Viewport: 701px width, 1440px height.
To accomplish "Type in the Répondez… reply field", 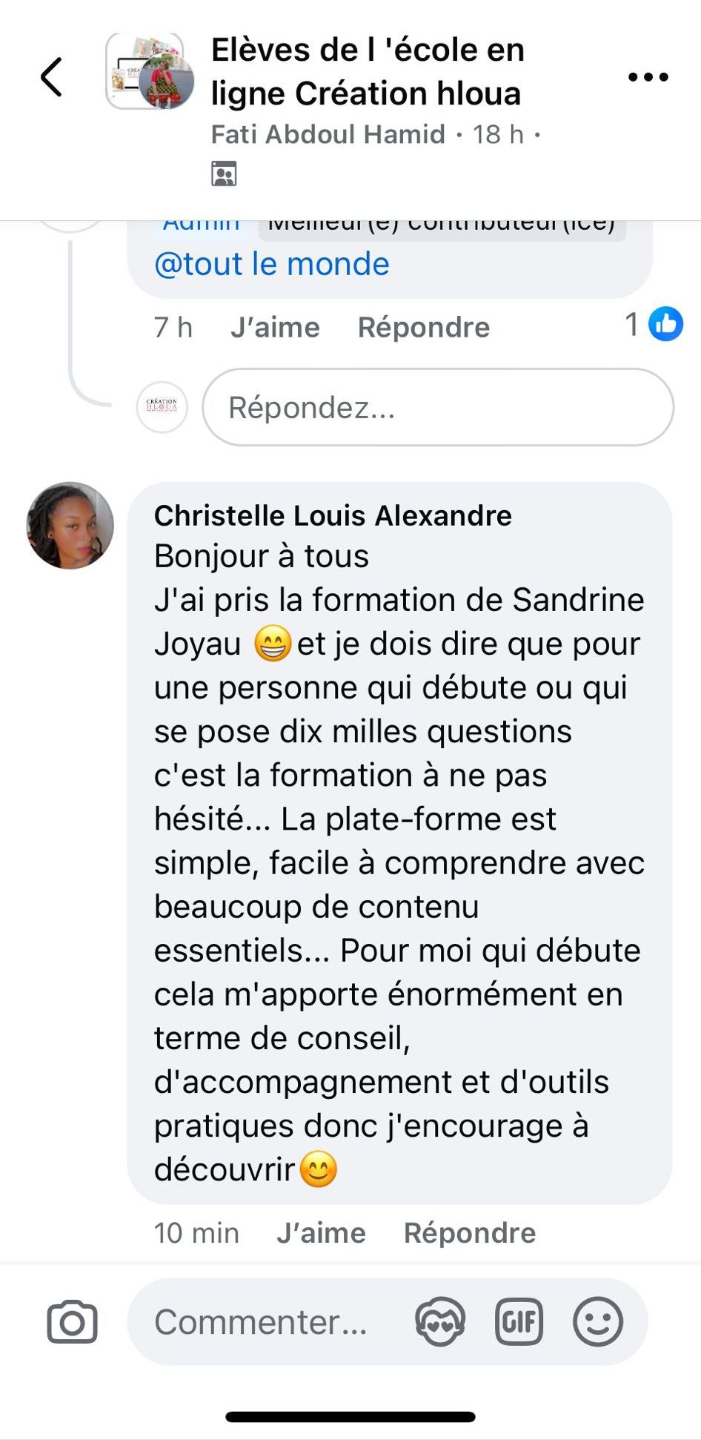I will pos(437,407).
